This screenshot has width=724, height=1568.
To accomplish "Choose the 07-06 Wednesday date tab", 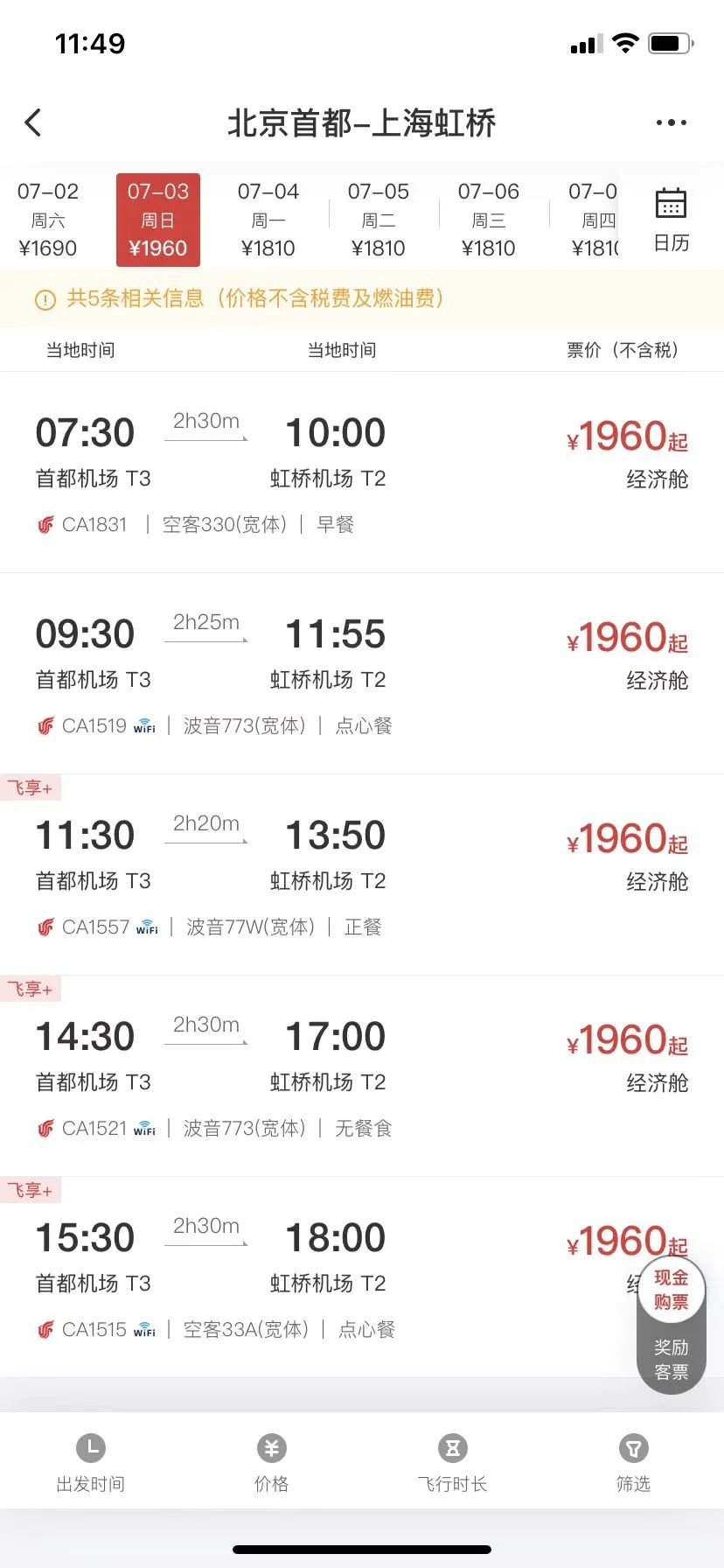I will (x=489, y=220).
